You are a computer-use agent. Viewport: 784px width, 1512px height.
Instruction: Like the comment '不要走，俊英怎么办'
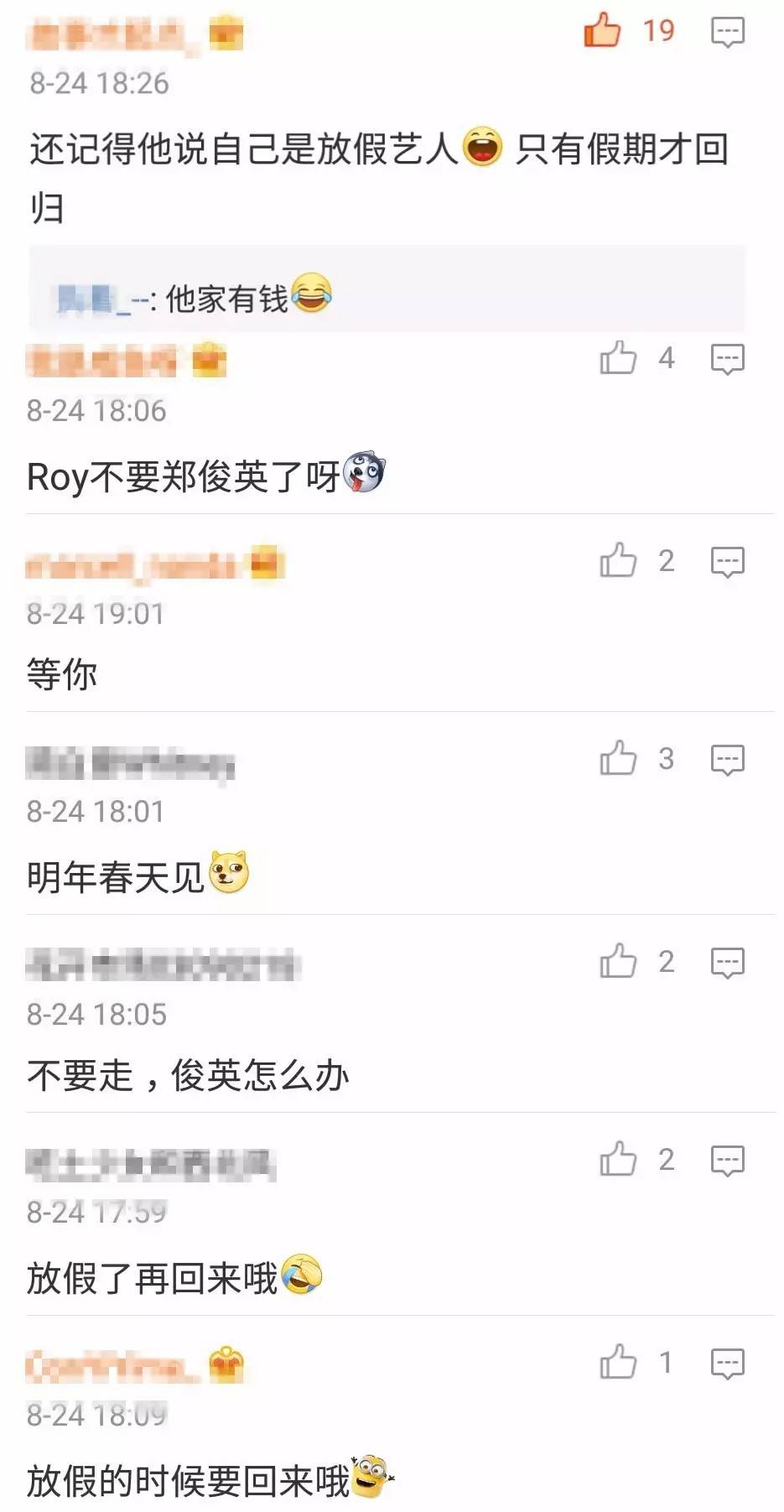point(618,962)
